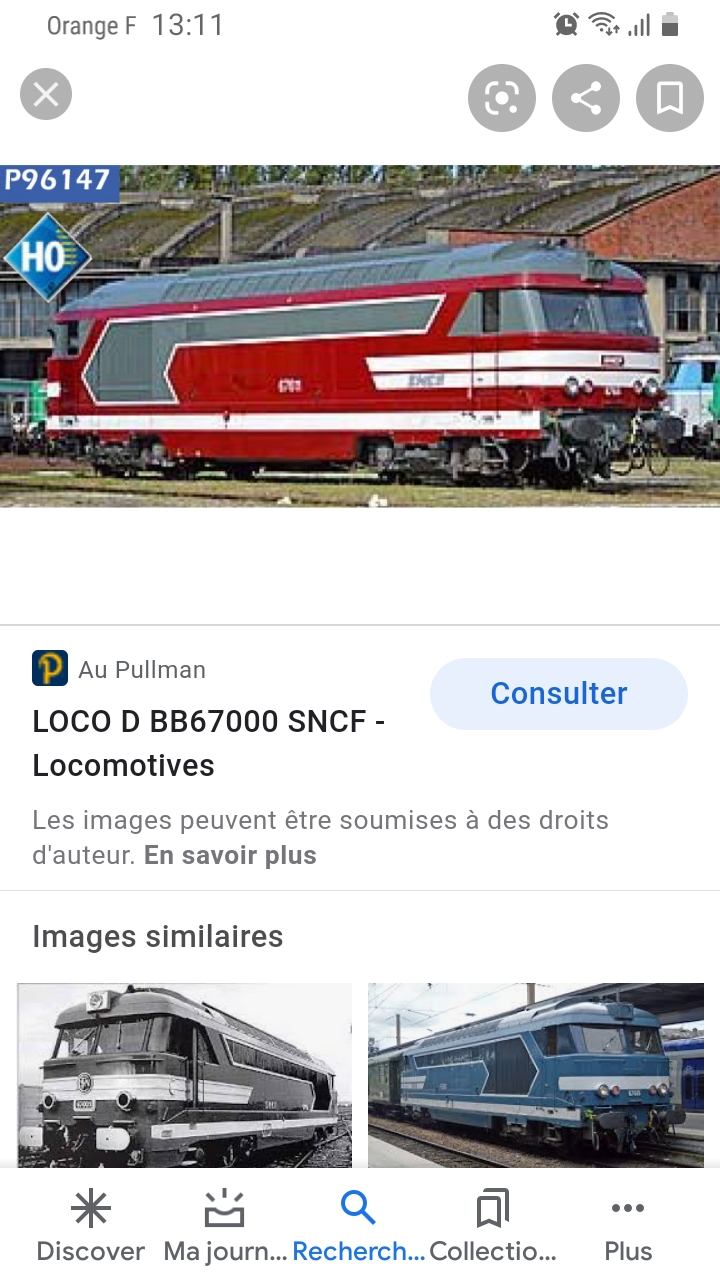Save image to collections bookmark
The height and width of the screenshot is (1280, 720).
click(x=670, y=98)
